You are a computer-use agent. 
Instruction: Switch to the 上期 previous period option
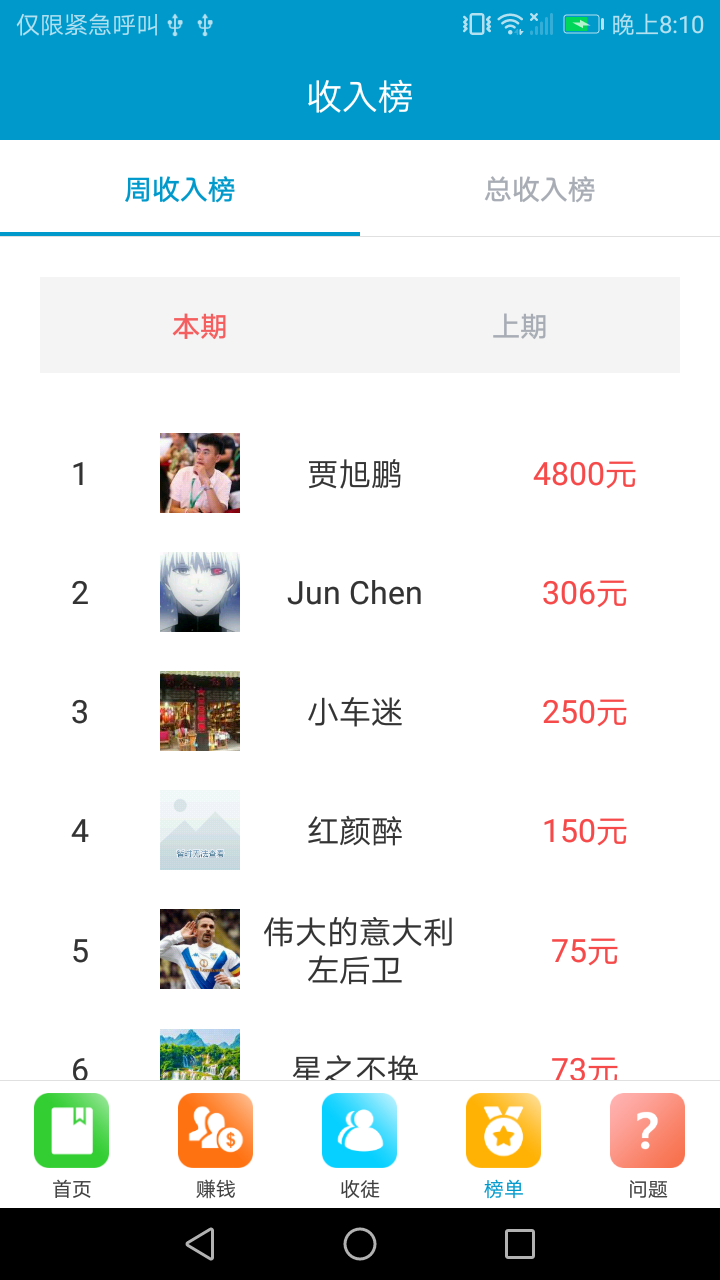(519, 325)
